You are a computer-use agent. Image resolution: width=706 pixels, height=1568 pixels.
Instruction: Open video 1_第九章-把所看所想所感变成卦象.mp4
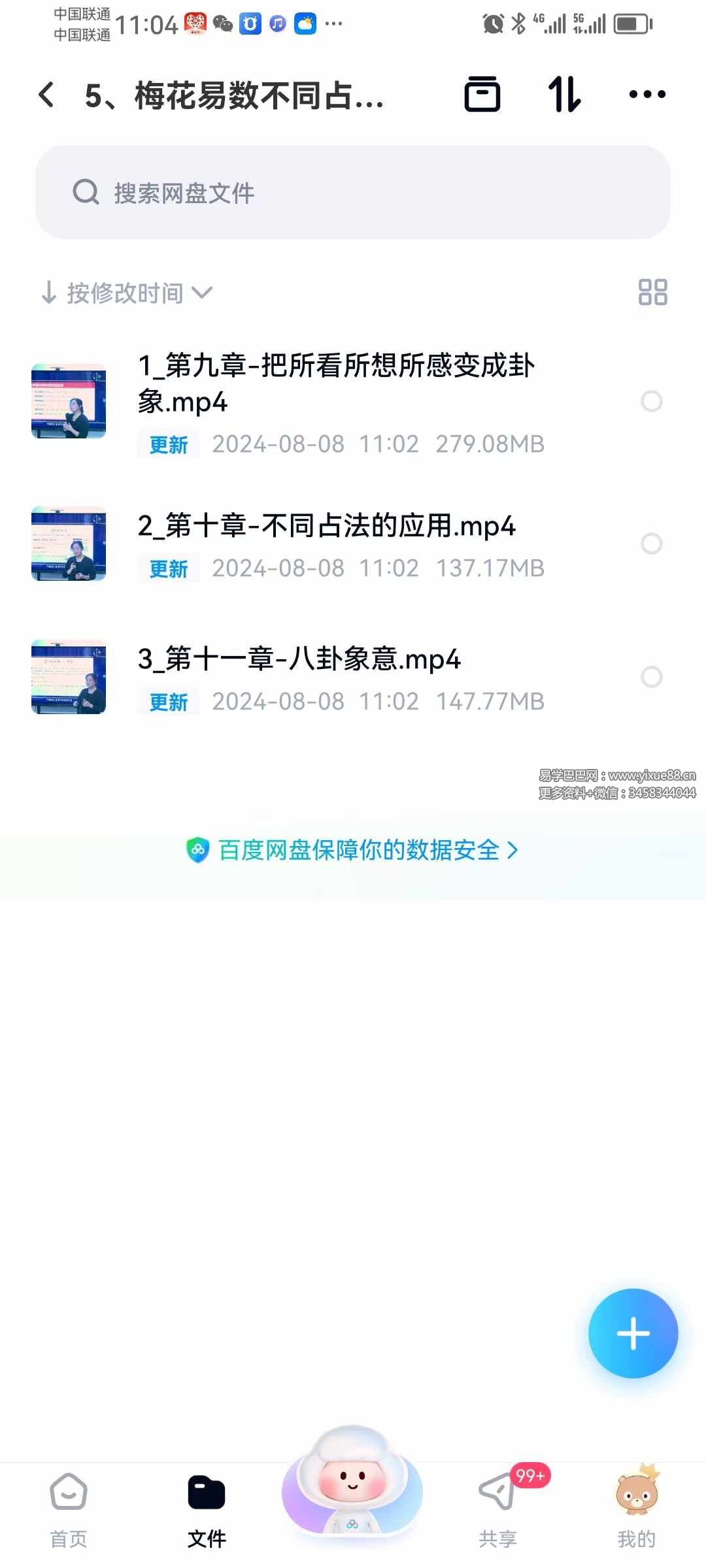pyautogui.click(x=336, y=383)
